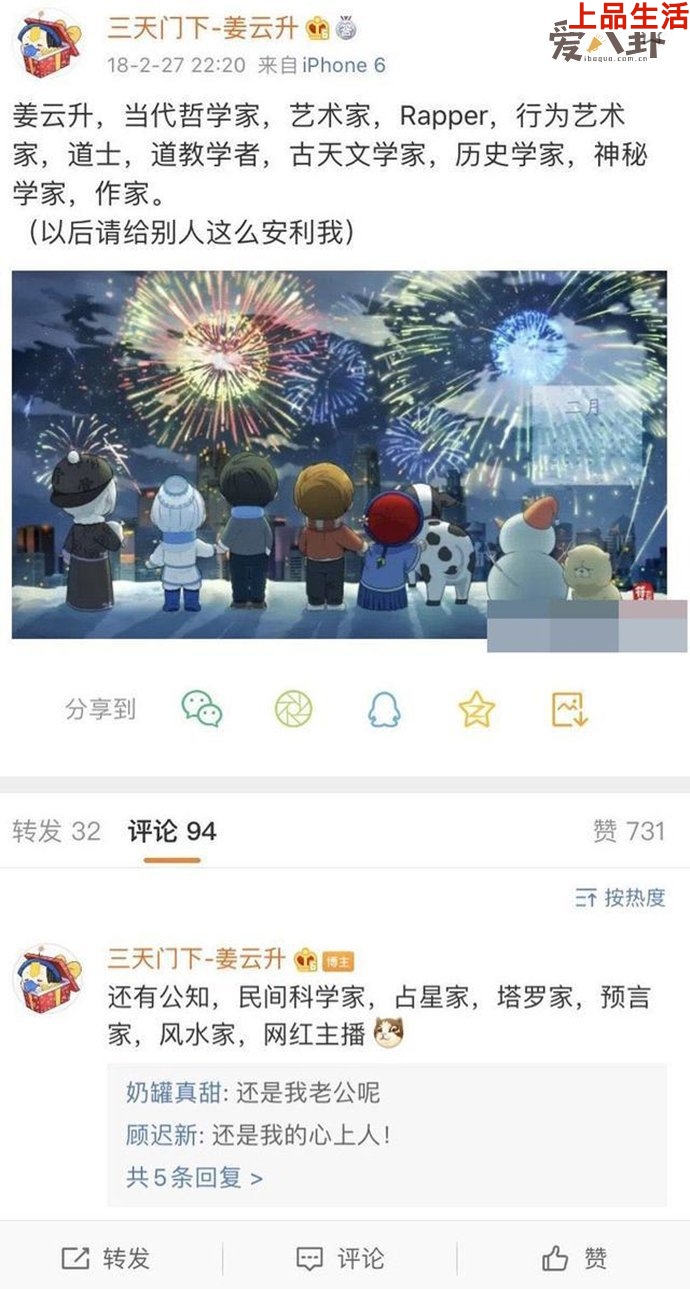690x1289 pixels.
Task: Write a comment using the 评论 bubble button
Action: pos(340,1258)
